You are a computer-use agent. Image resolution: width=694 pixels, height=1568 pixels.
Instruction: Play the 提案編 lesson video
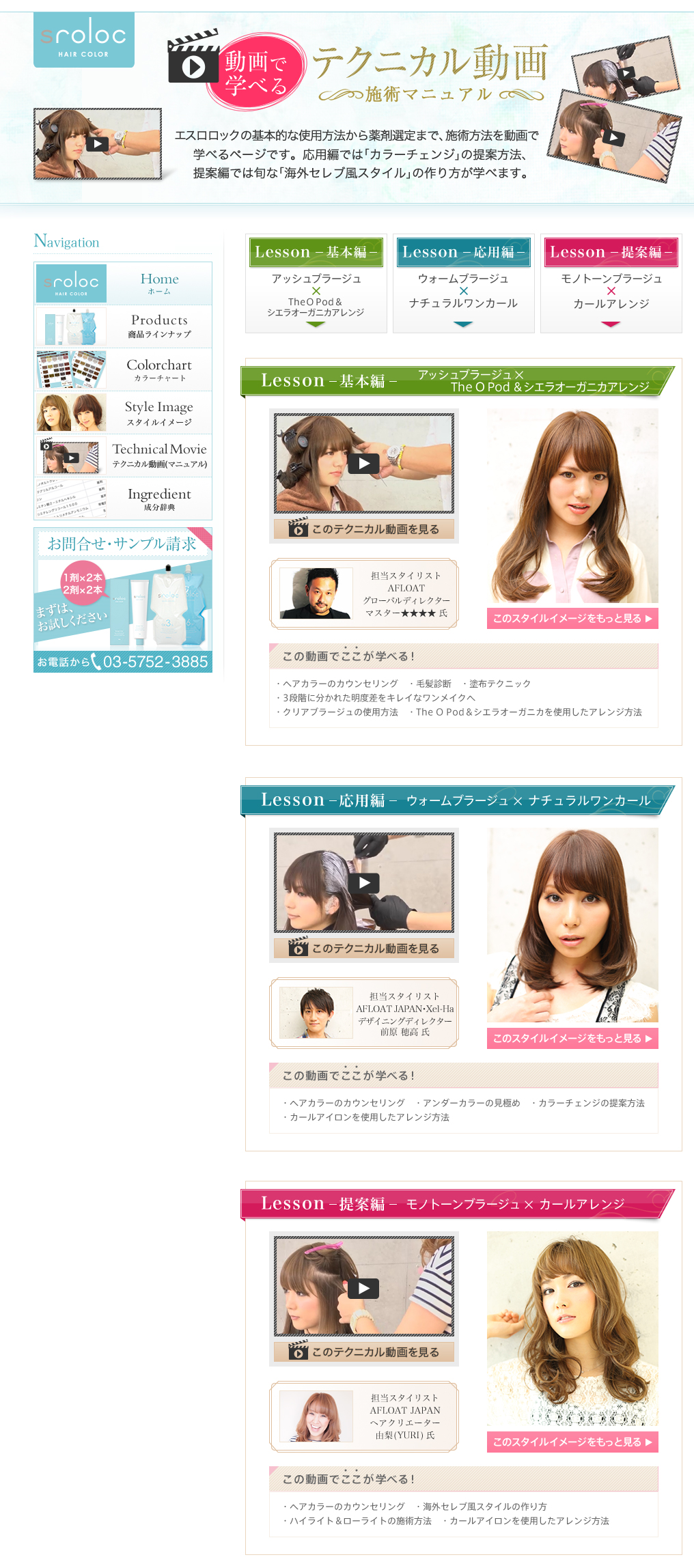point(363,1288)
